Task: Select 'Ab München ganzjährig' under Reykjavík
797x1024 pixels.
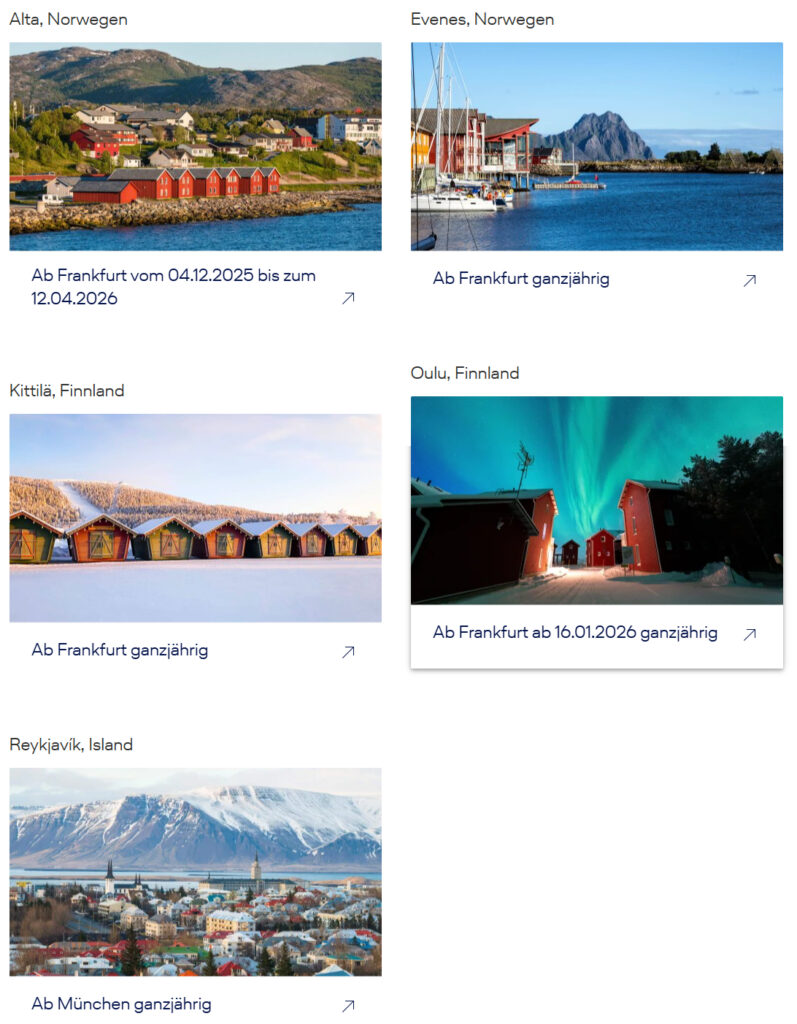Action: [x=122, y=1004]
